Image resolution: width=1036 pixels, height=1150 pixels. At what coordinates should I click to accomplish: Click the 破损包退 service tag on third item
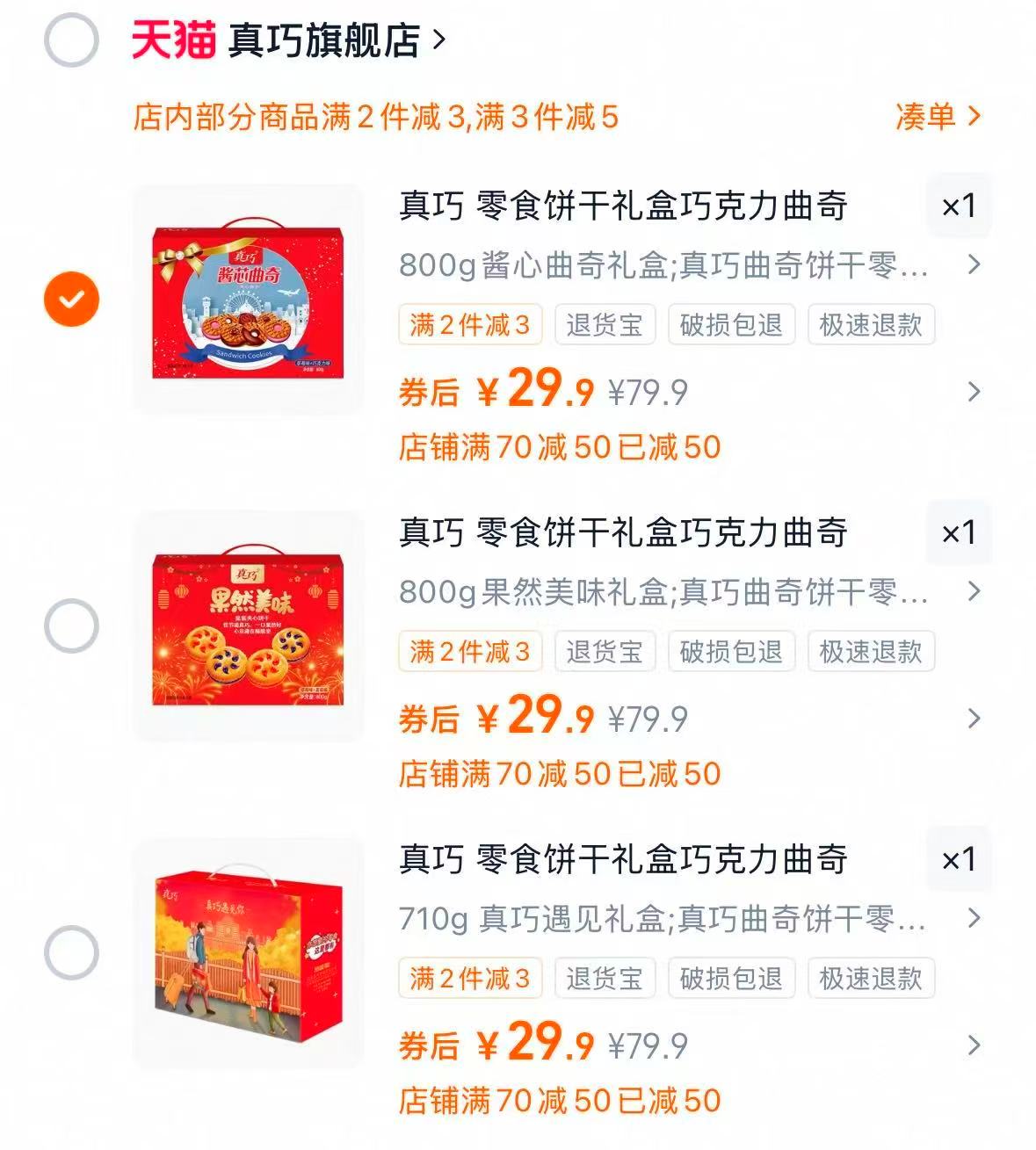[x=731, y=978]
